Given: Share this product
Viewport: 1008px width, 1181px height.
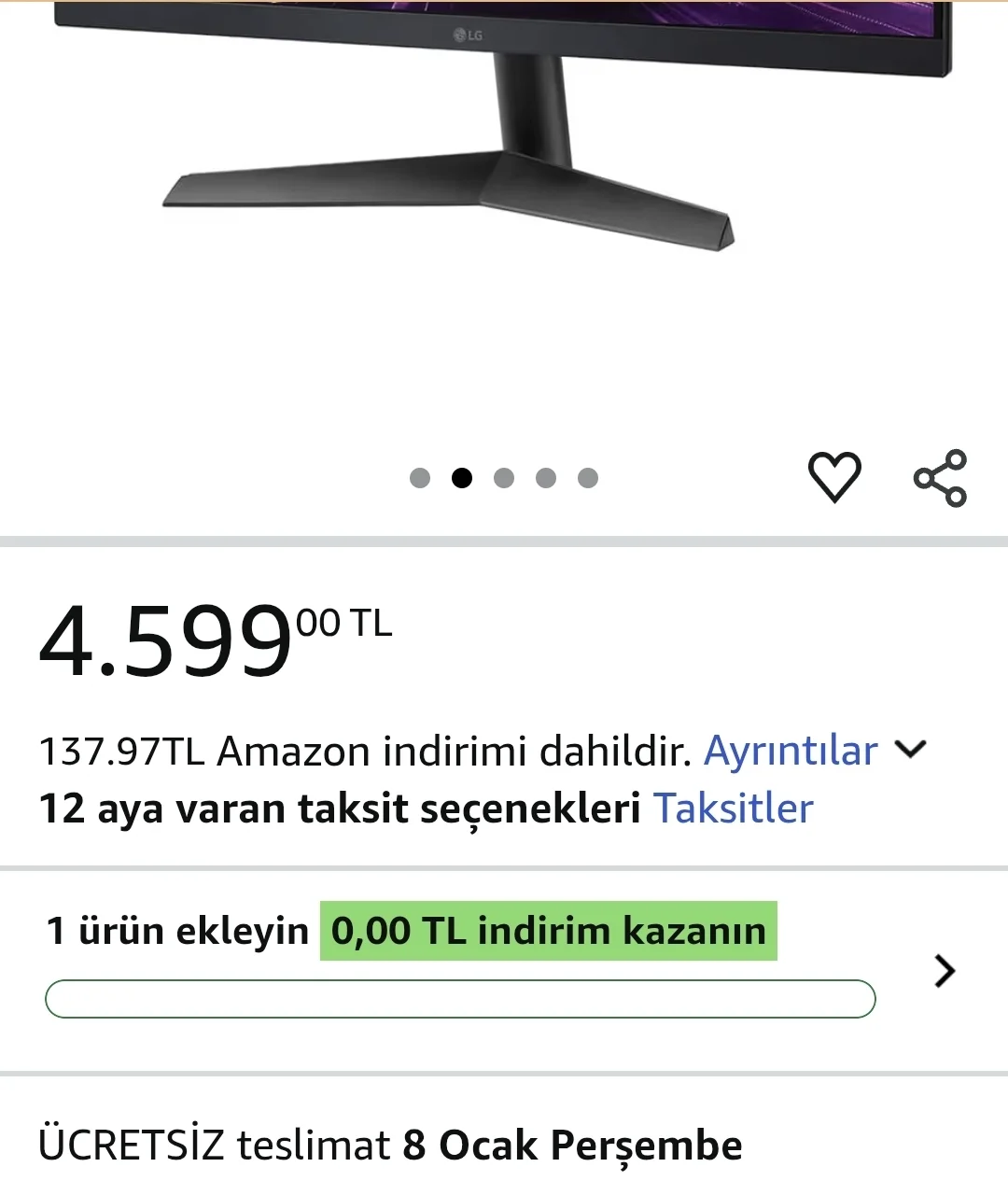Looking at the screenshot, I should pyautogui.click(x=940, y=478).
